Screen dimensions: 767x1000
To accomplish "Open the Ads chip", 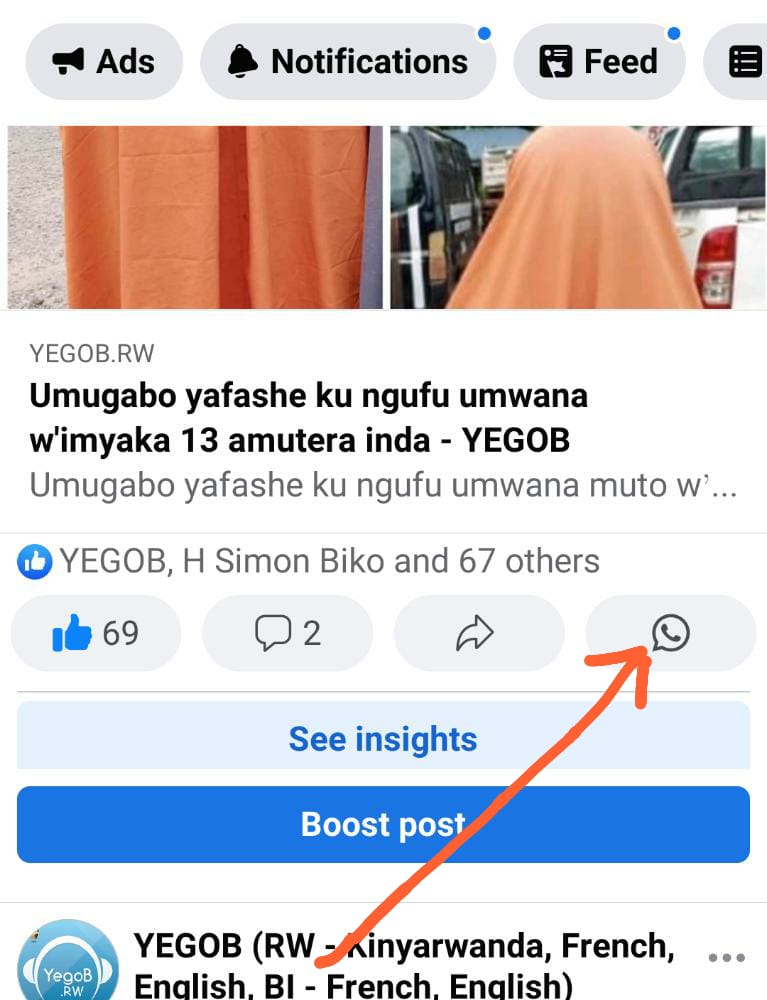I will pyautogui.click(x=104, y=62).
